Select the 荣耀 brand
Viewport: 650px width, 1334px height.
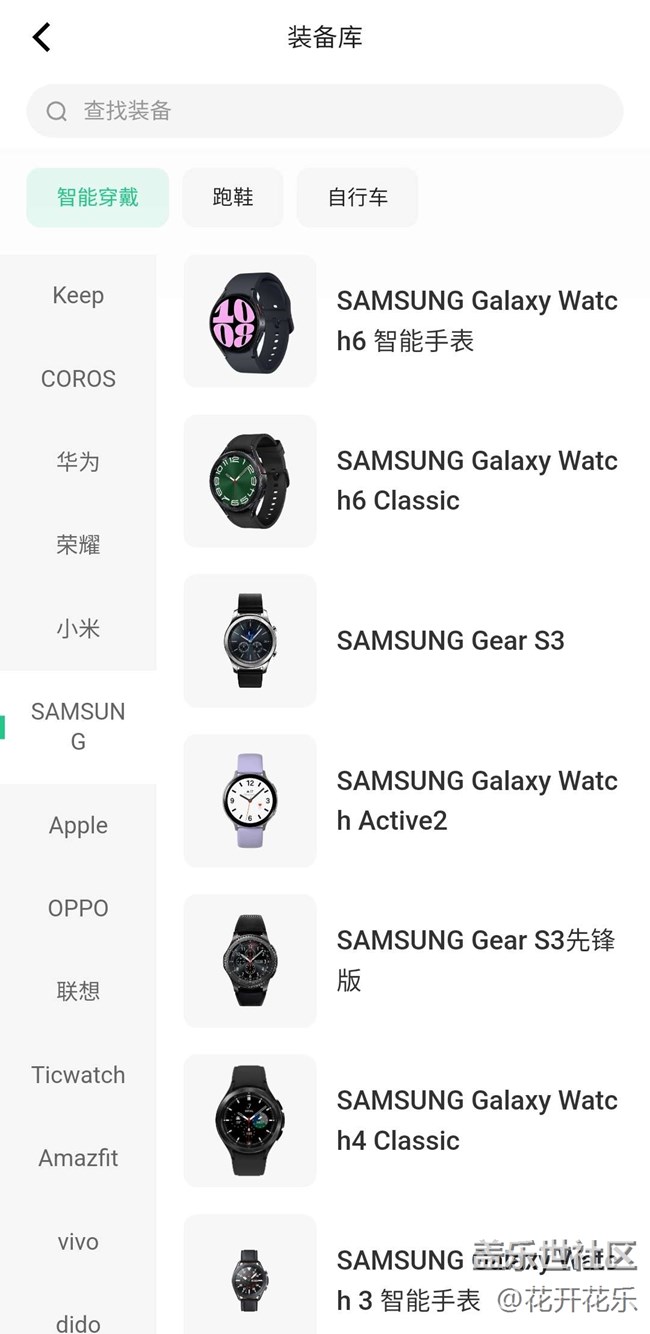click(x=78, y=545)
